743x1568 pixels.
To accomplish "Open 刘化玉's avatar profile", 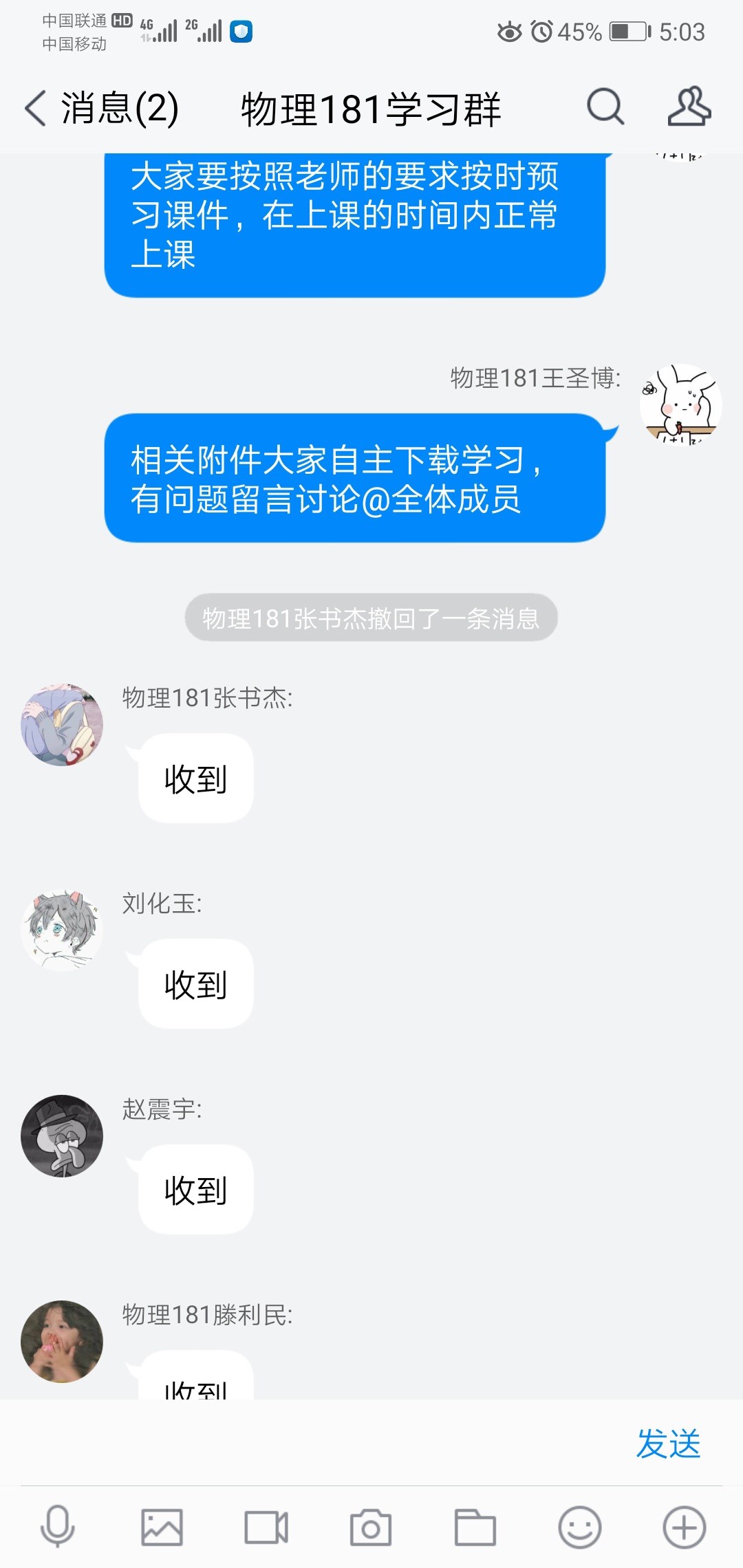I will pos(62,930).
